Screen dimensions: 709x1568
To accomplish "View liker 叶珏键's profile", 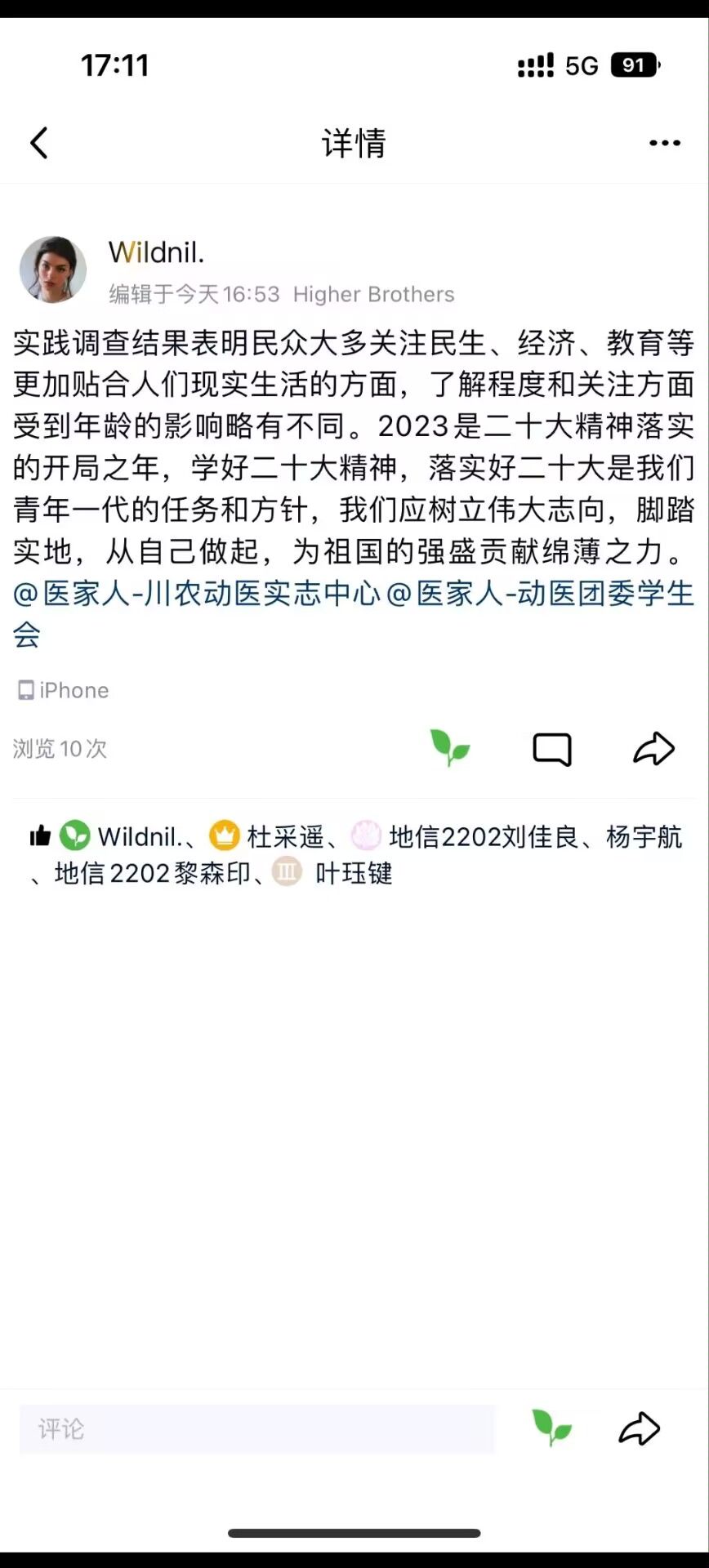I will coord(353,873).
